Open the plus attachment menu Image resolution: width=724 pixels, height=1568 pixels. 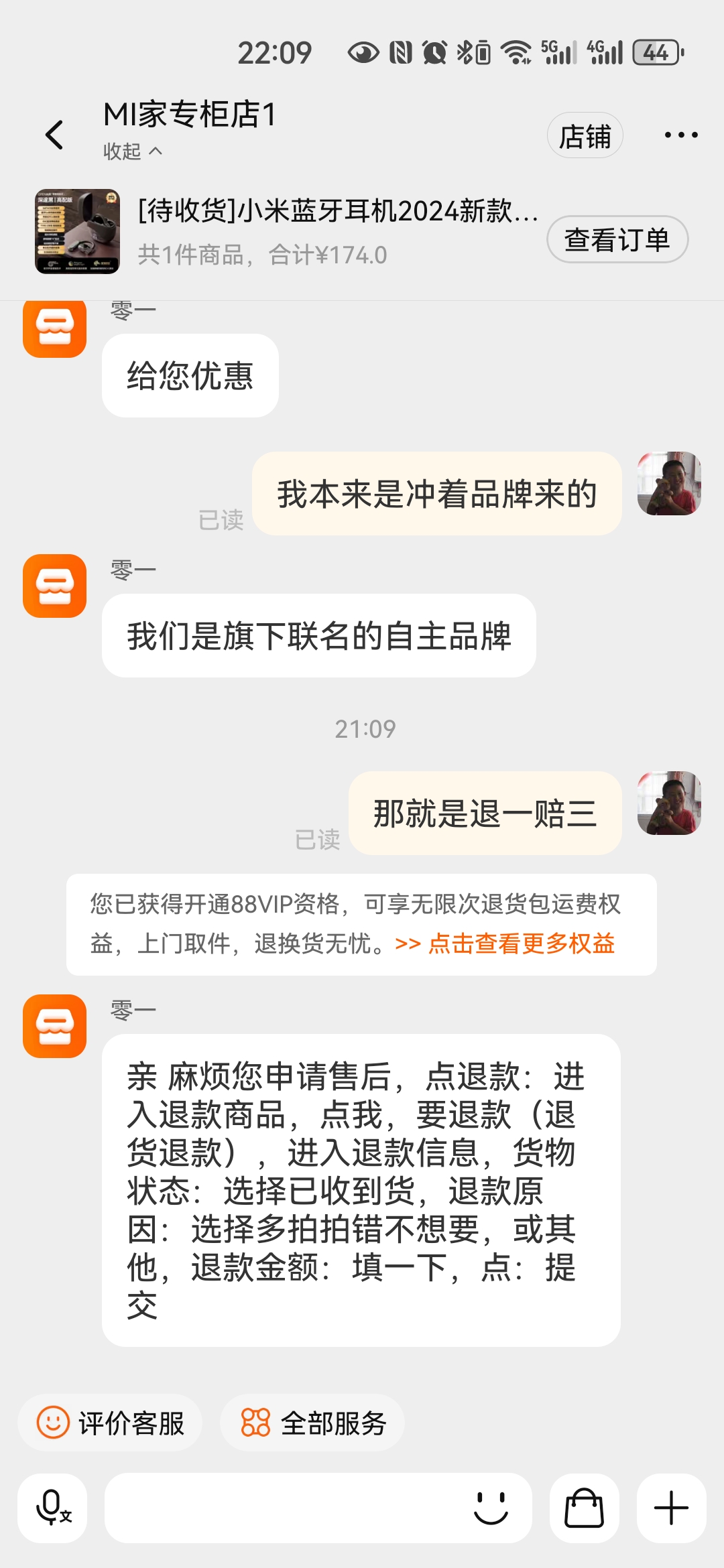pos(671,1508)
